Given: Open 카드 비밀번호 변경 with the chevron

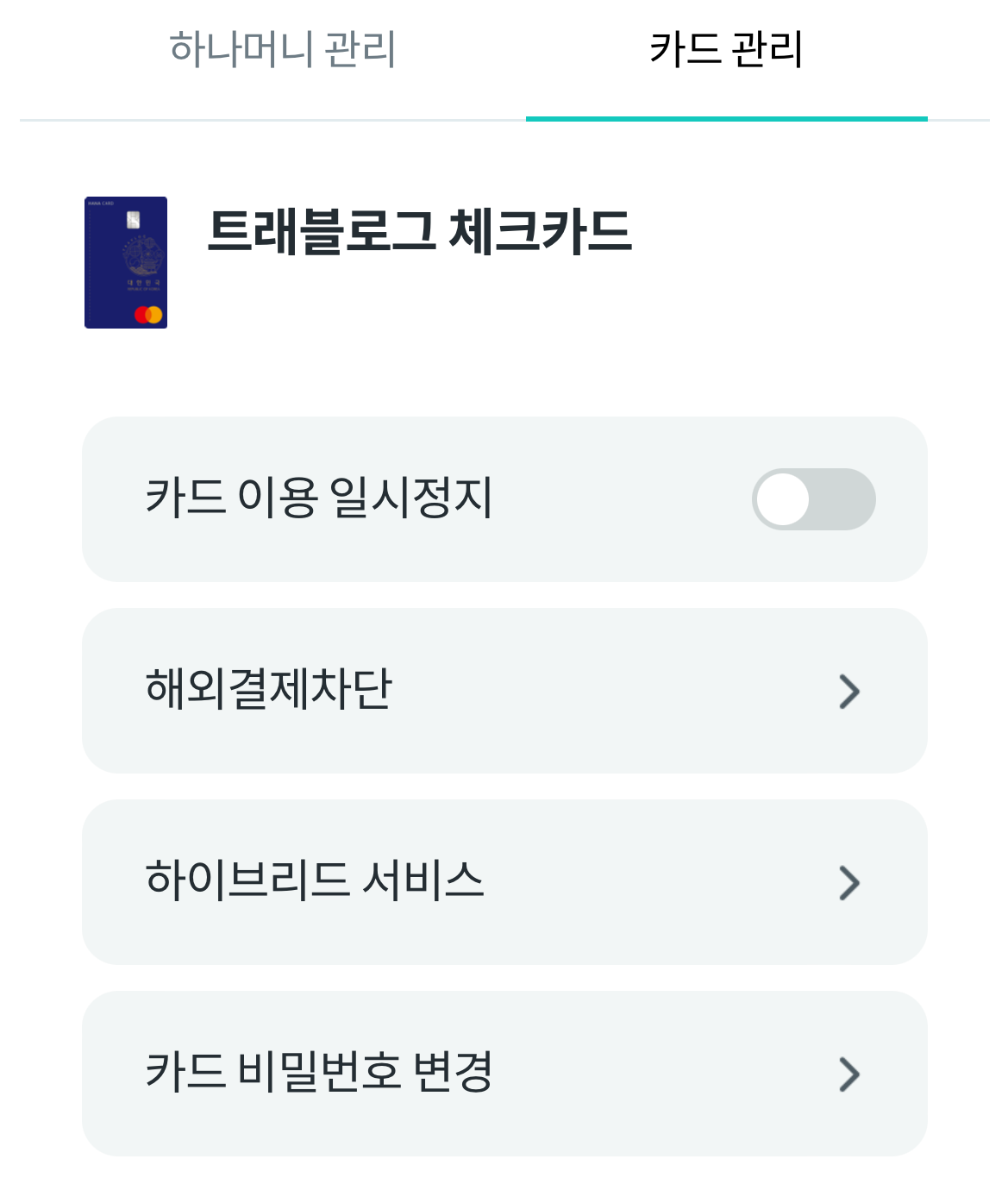Looking at the screenshot, I should (851, 1074).
